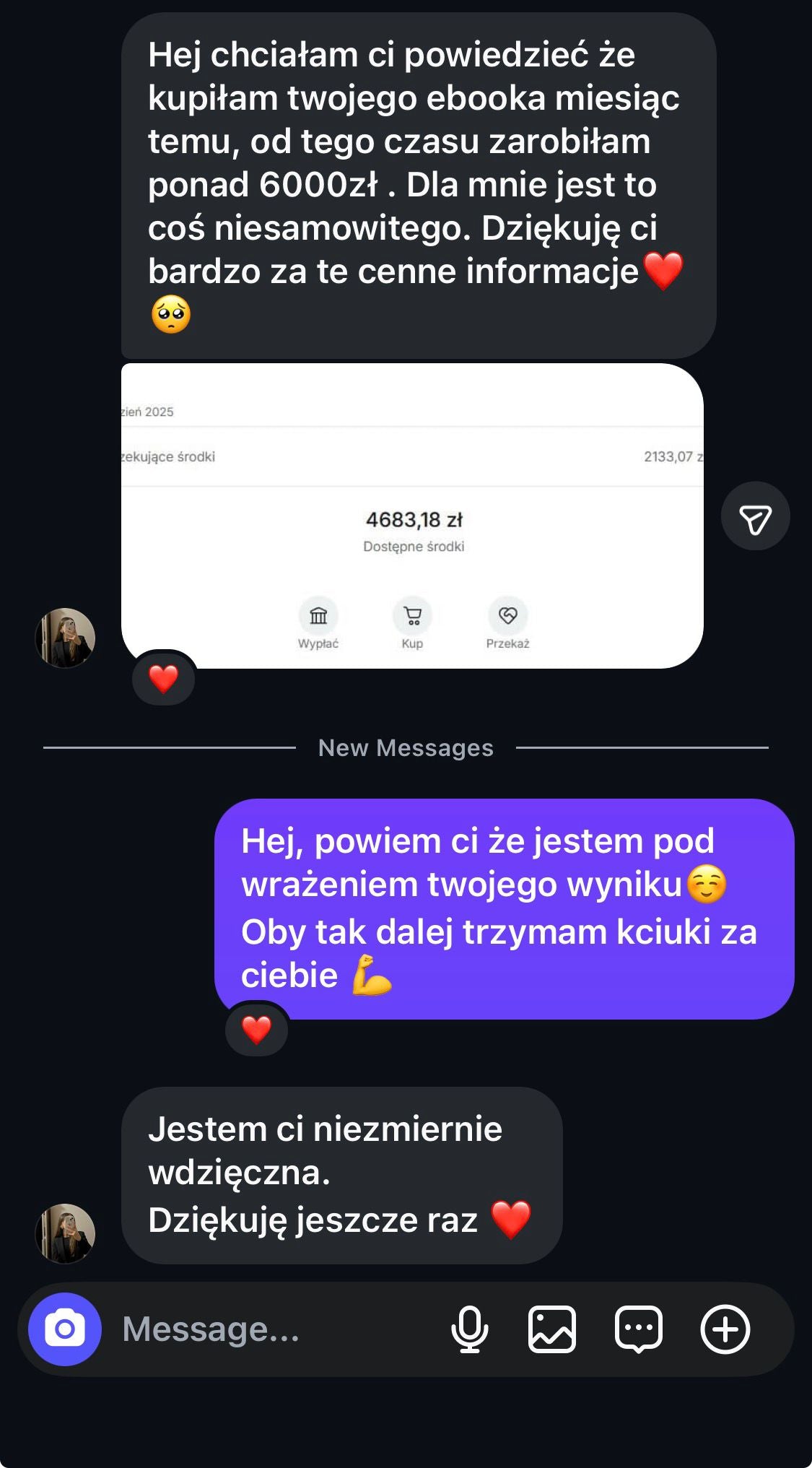Image resolution: width=812 pixels, height=1468 pixels.
Task: Record a voice message with the microphone
Action: point(469,1329)
